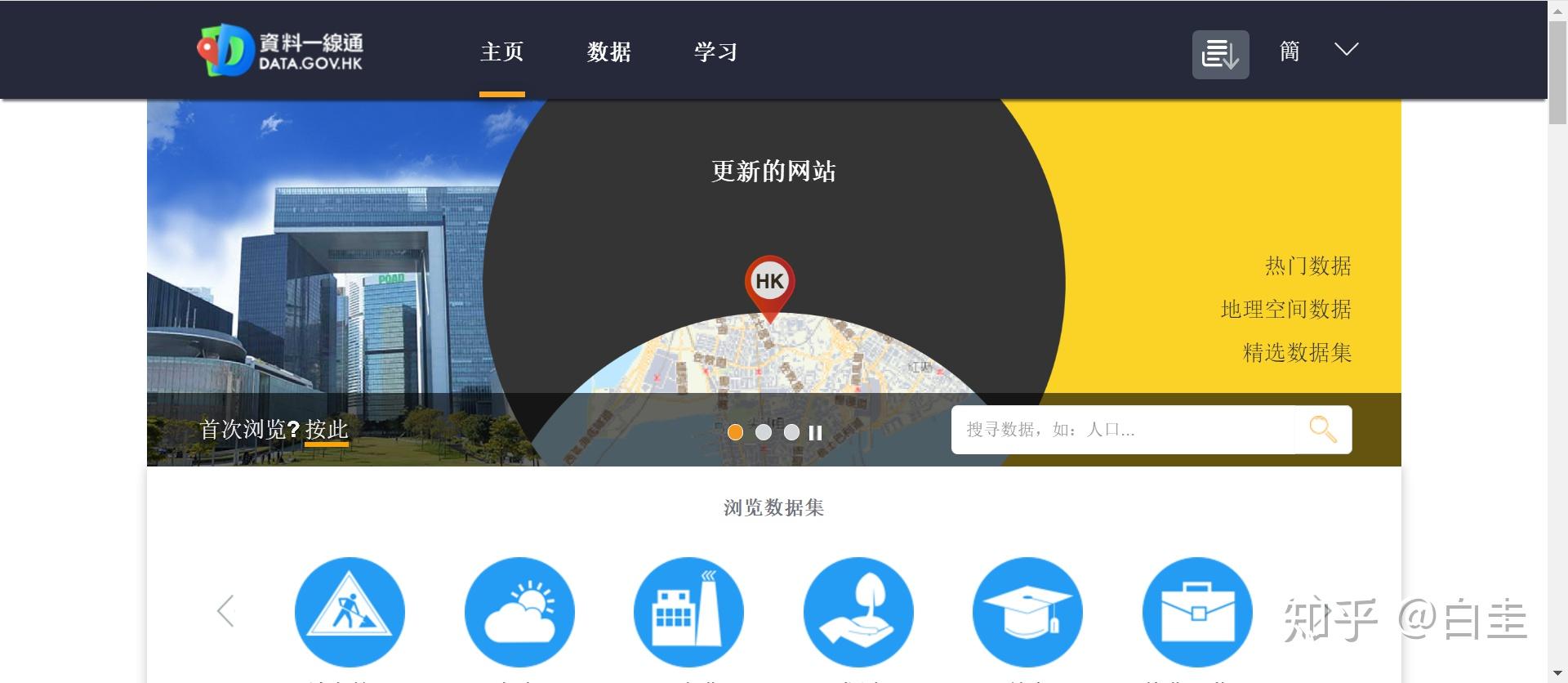This screenshot has height=683, width=1568.
Task: Show previous dataset categories with left arrow
Action: pyautogui.click(x=226, y=611)
